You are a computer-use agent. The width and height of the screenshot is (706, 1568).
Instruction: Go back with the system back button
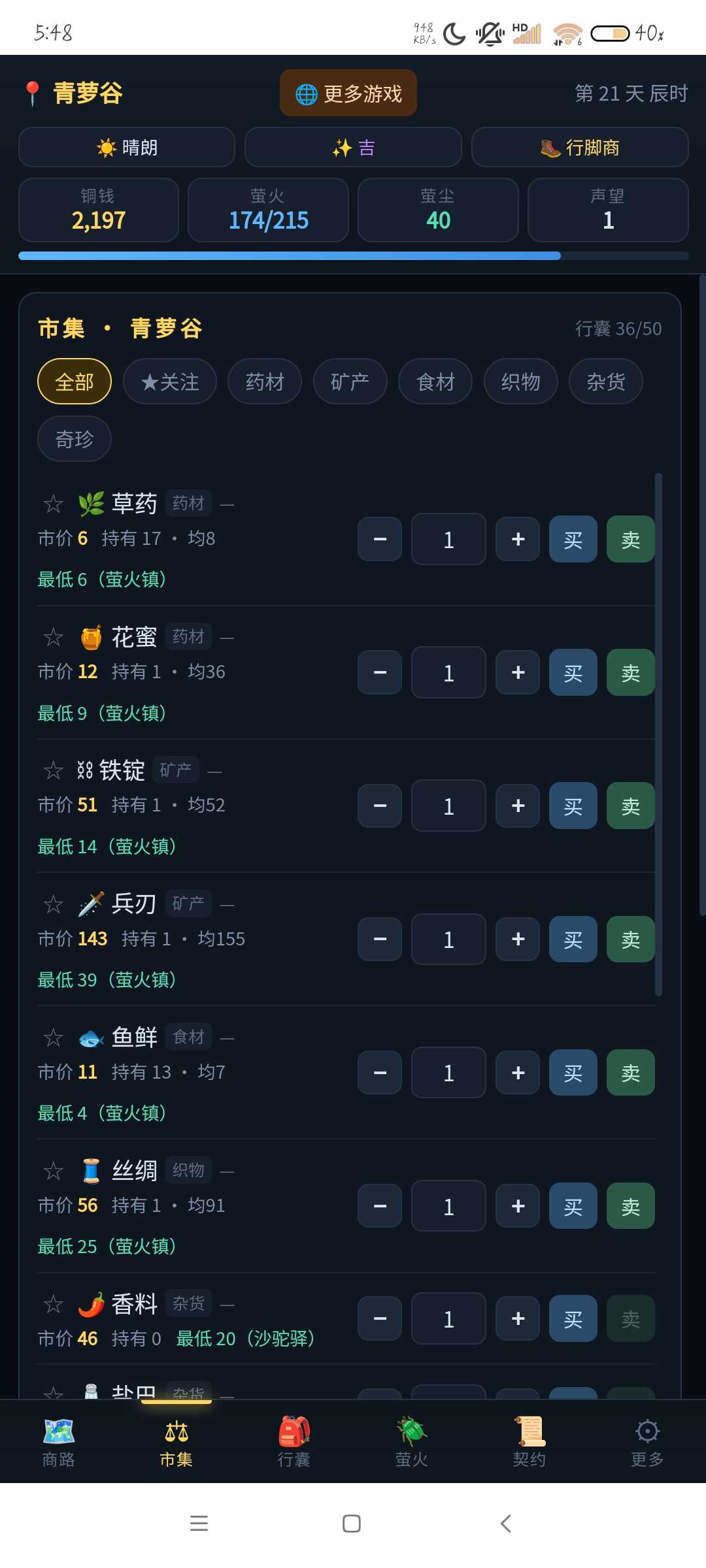coord(505,1524)
